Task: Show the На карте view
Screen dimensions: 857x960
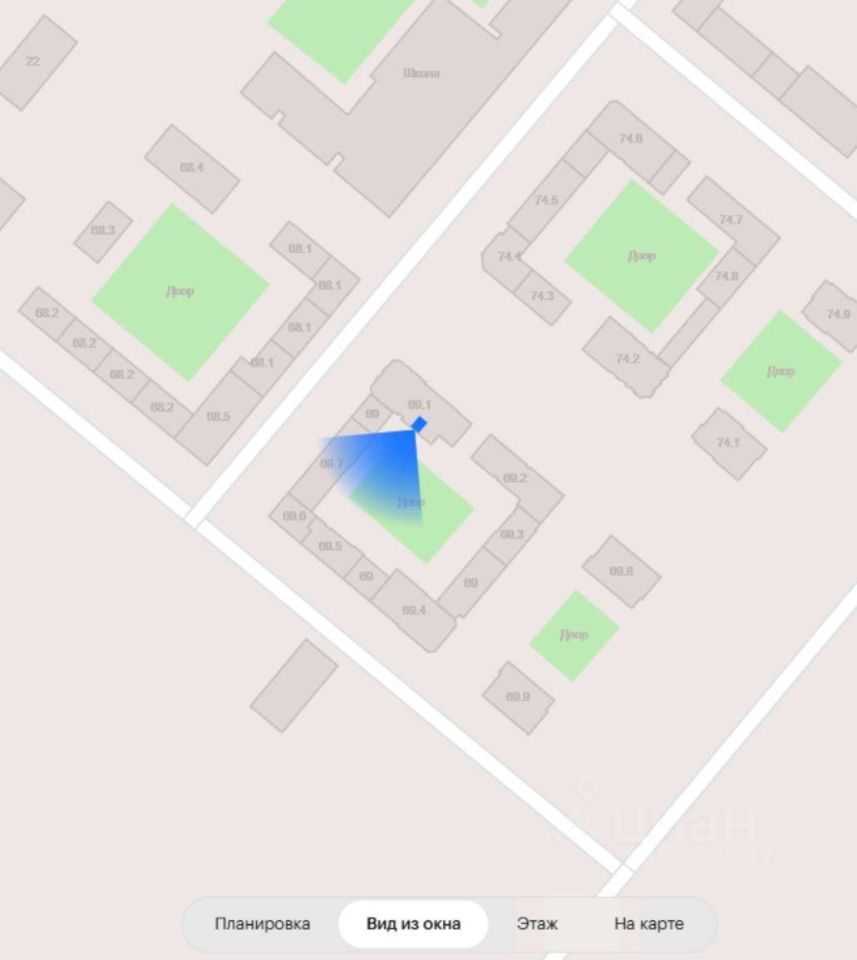Action: point(648,924)
